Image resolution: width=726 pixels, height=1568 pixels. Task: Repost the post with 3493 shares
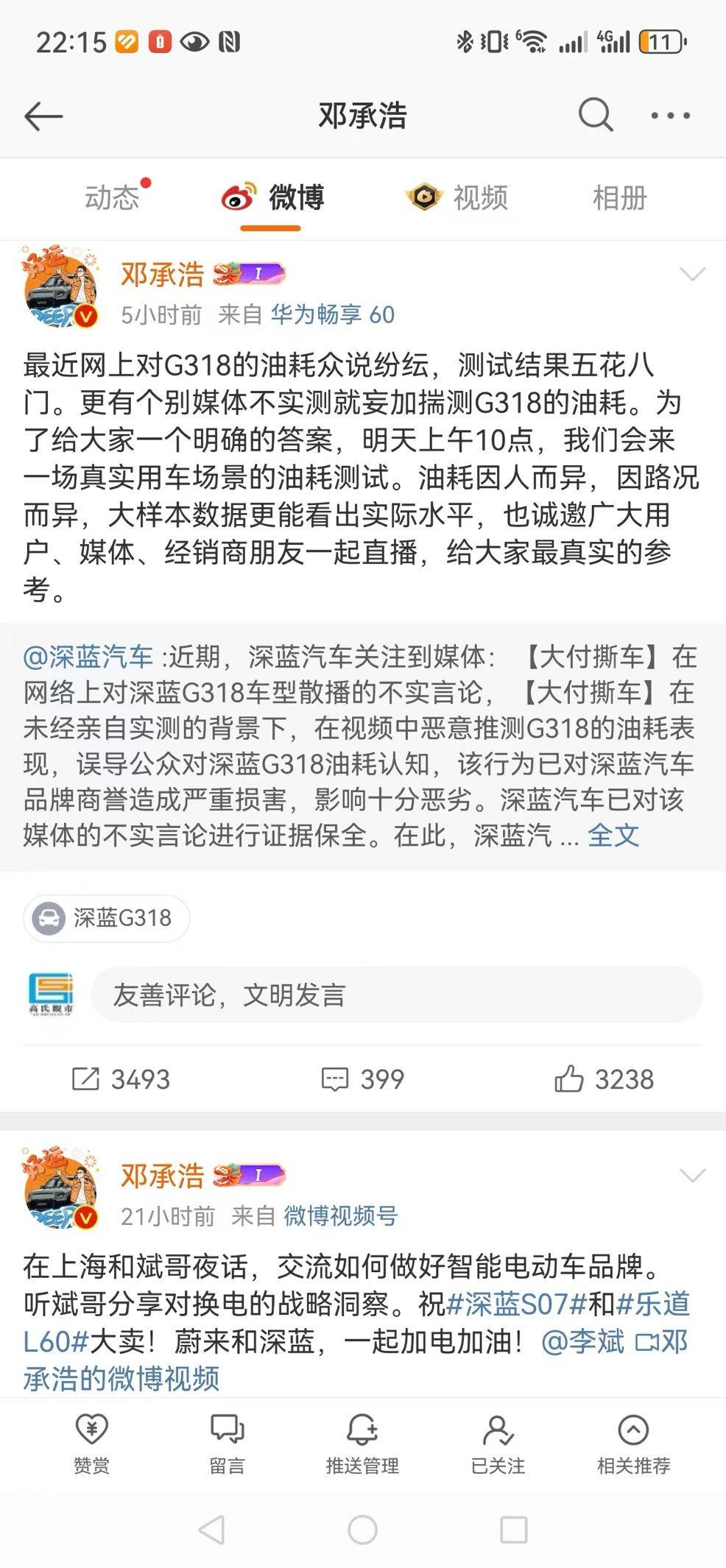pyautogui.click(x=121, y=1079)
